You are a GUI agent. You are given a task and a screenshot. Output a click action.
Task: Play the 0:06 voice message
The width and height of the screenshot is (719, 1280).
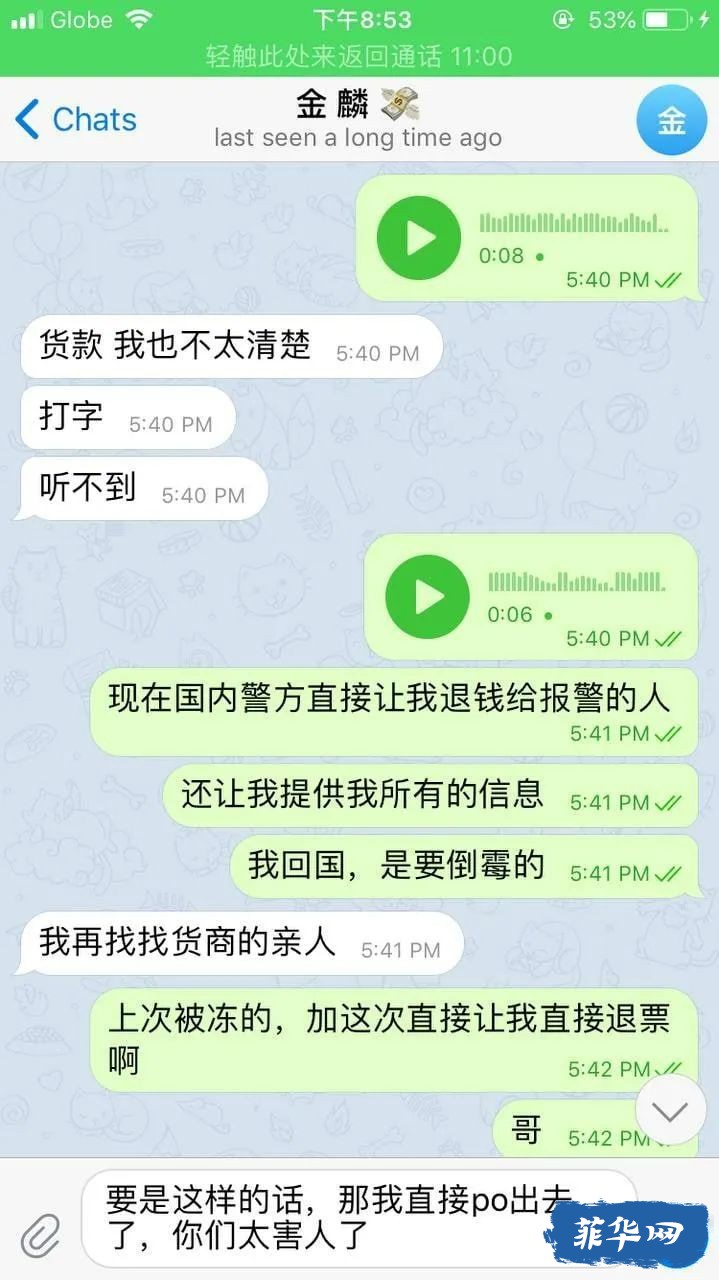click(x=428, y=597)
